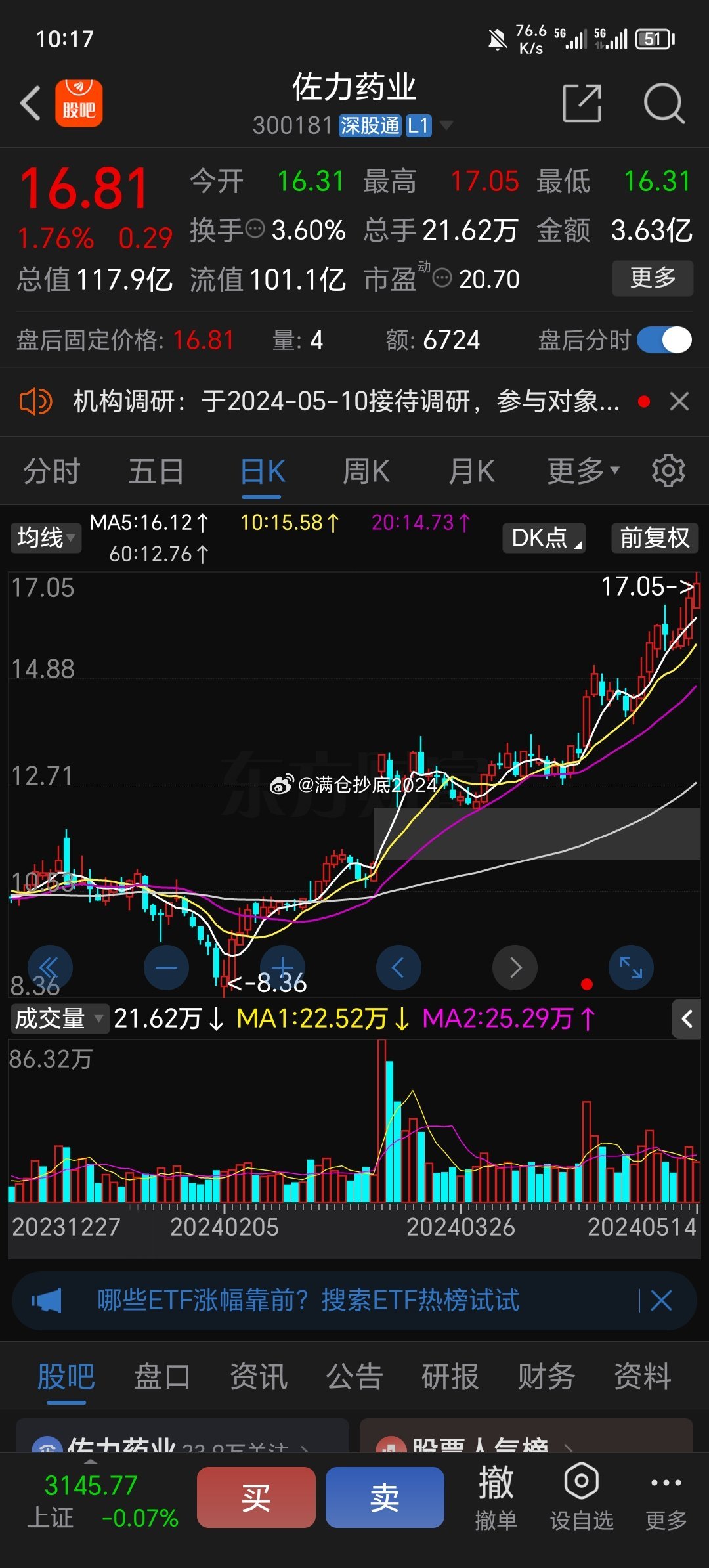Switch to the 周K chart tab
This screenshot has height=1568, width=709.
pos(366,471)
